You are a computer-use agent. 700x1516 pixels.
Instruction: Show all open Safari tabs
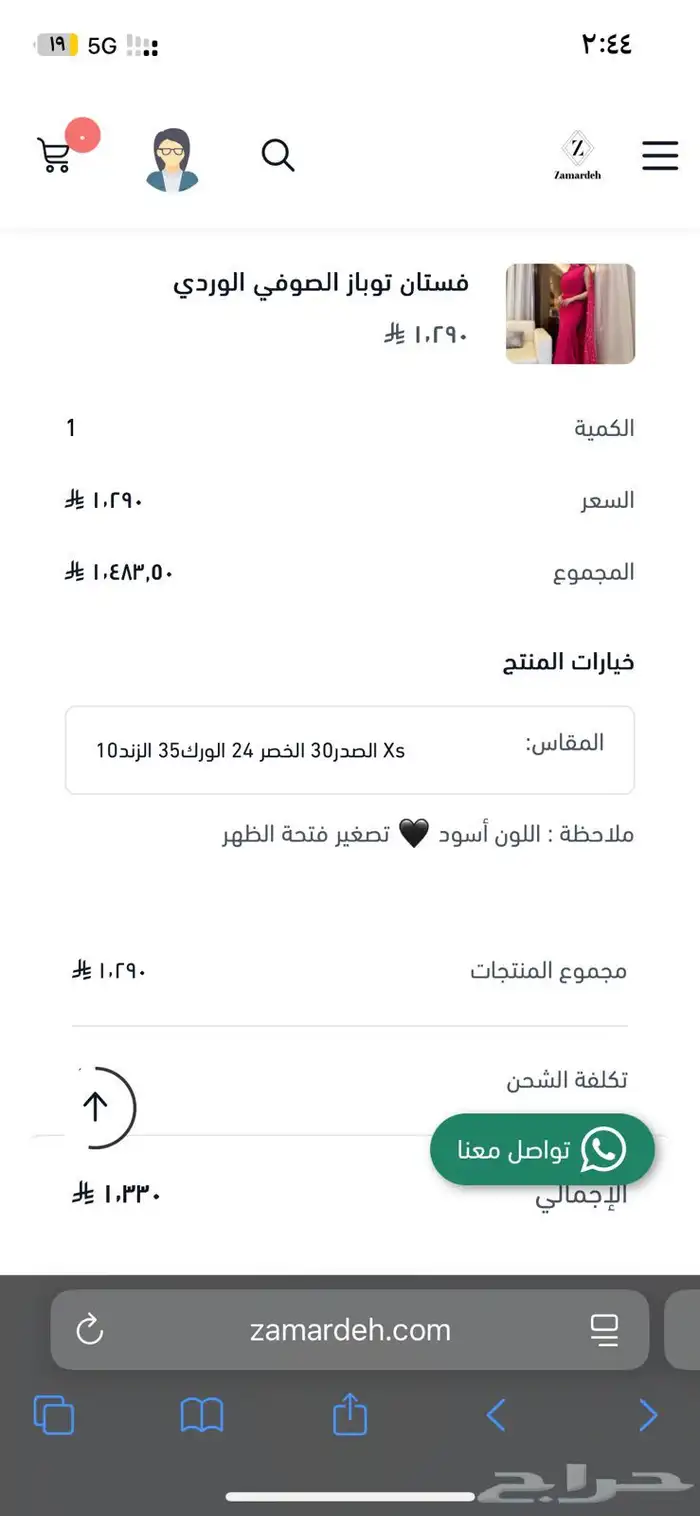[x=54, y=1415]
